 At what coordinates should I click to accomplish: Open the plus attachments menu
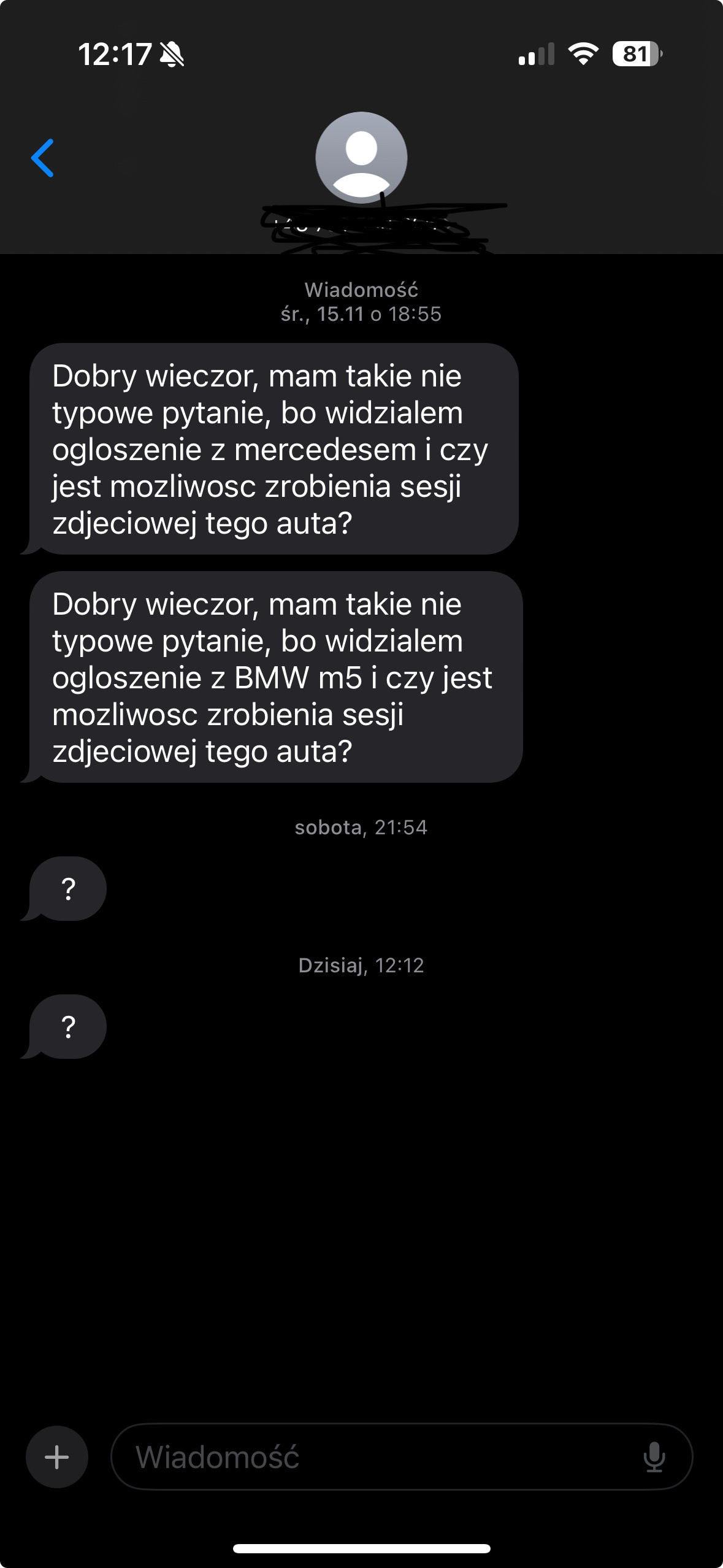pos(57,1457)
